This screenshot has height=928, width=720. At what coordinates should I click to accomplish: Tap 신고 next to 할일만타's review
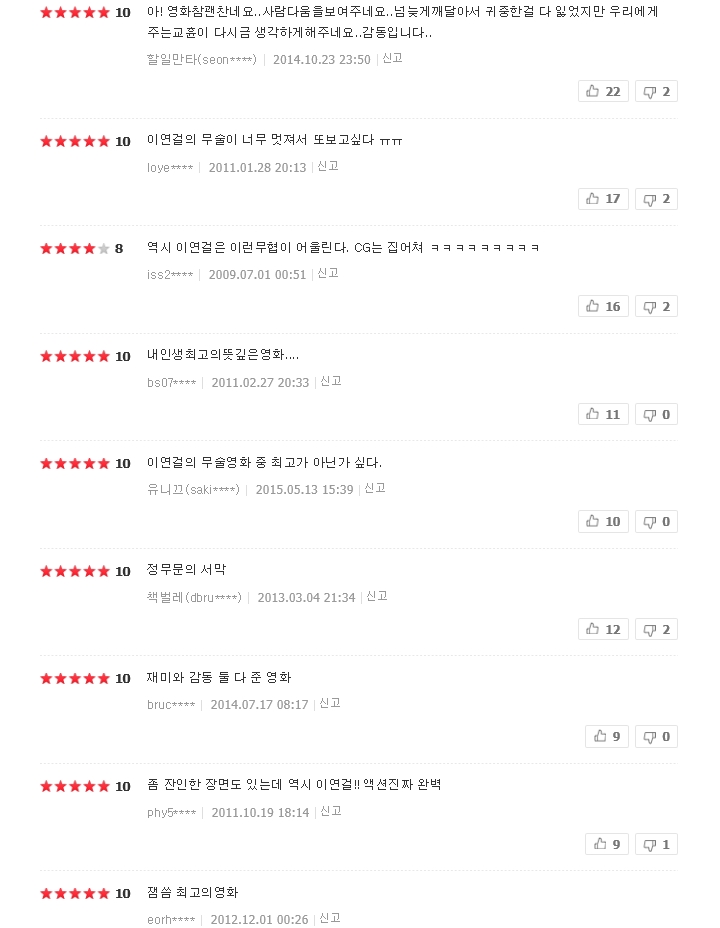392,58
